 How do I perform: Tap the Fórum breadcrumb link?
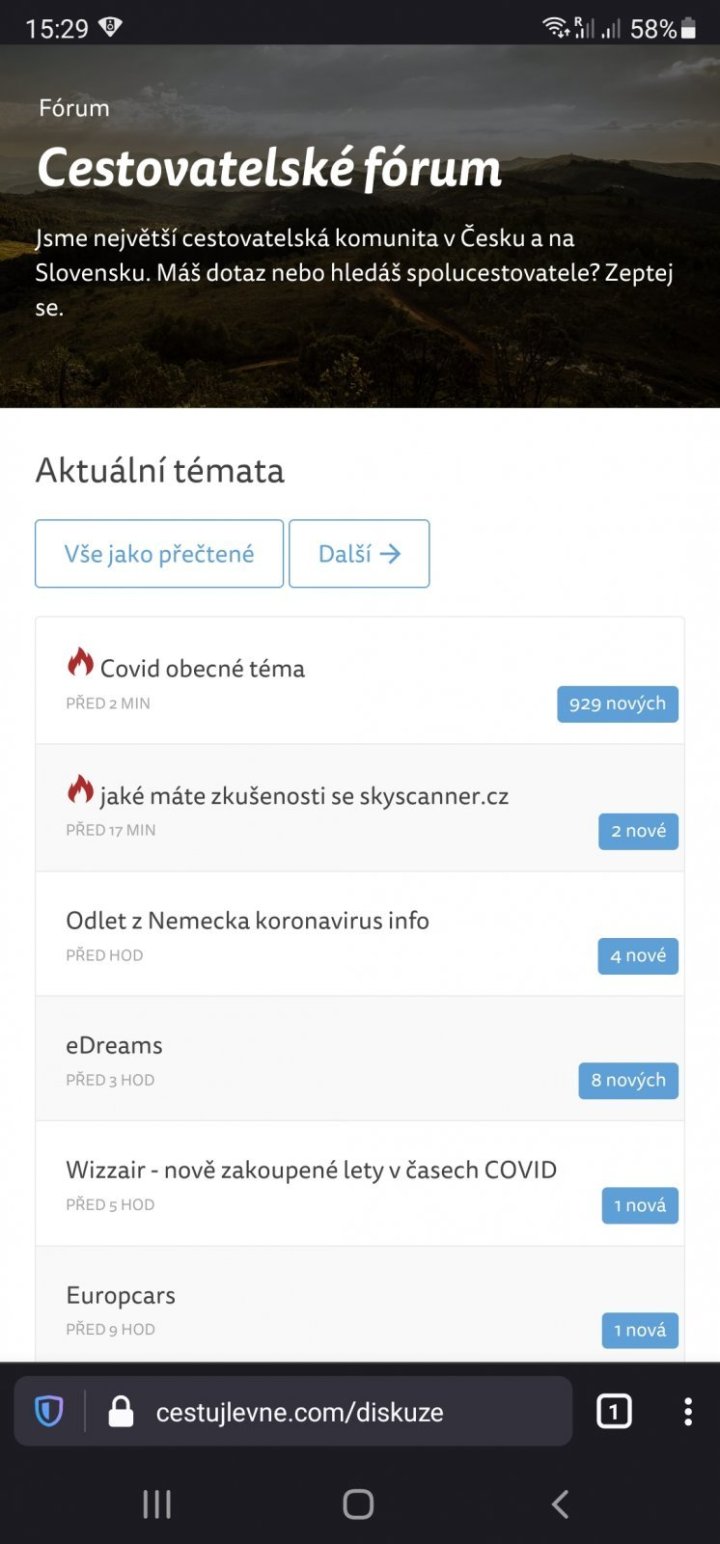click(74, 108)
